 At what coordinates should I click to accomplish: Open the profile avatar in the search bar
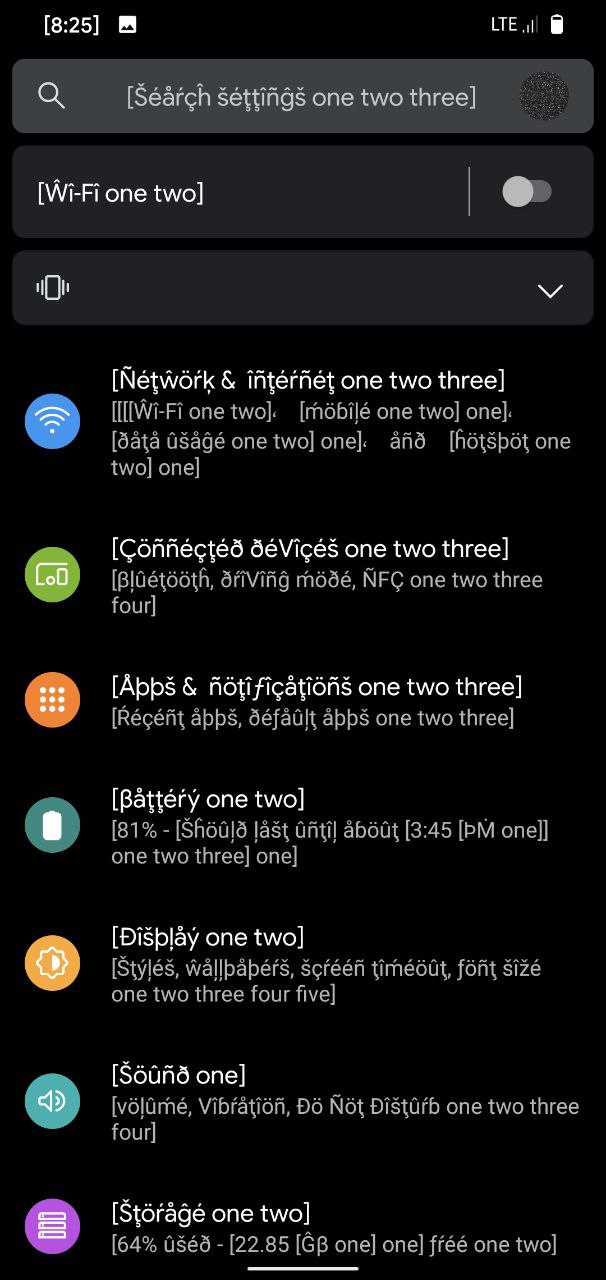[544, 96]
